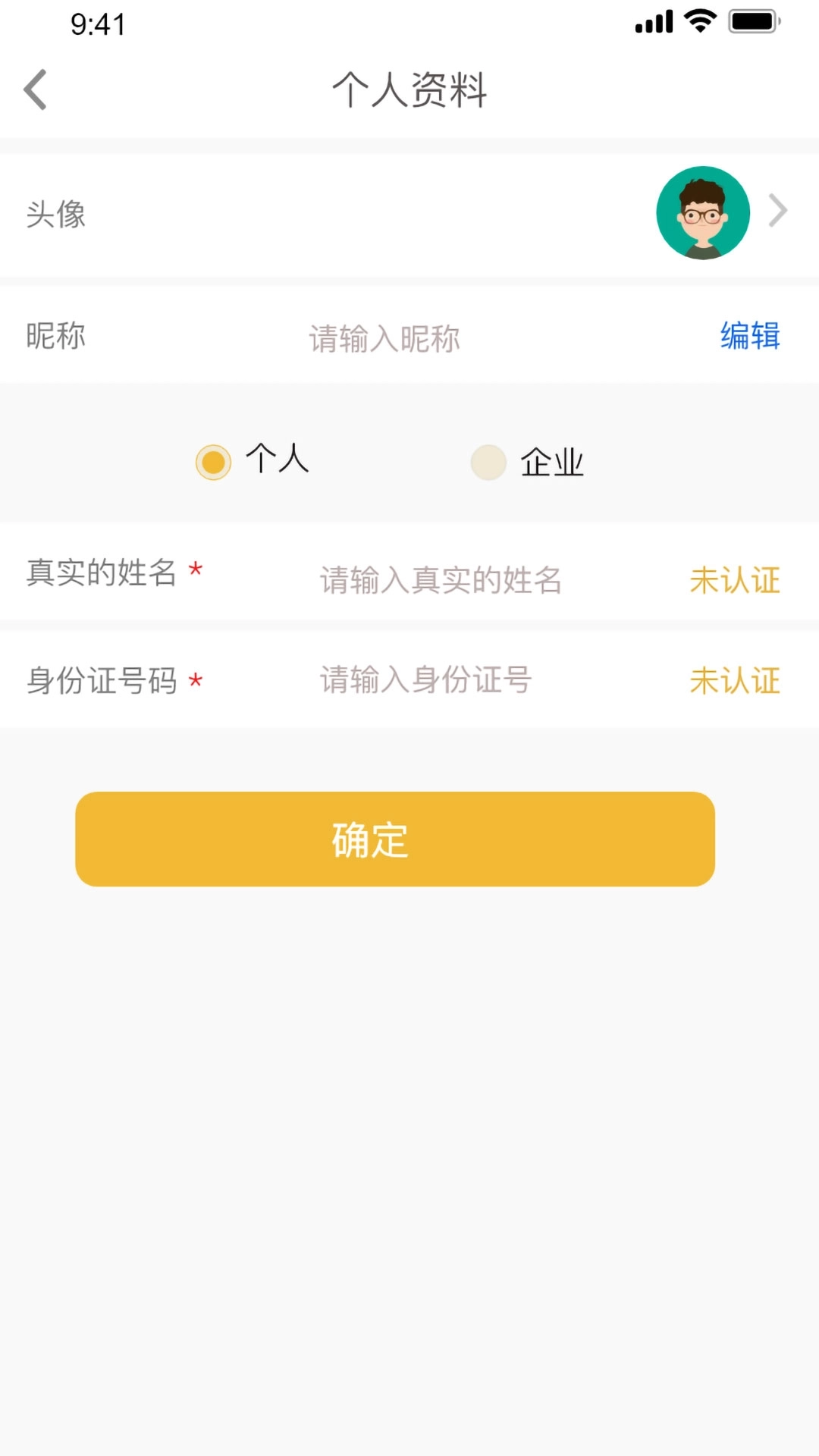
Task: Toggle the 个人 option off by tapping it
Action: point(212,461)
